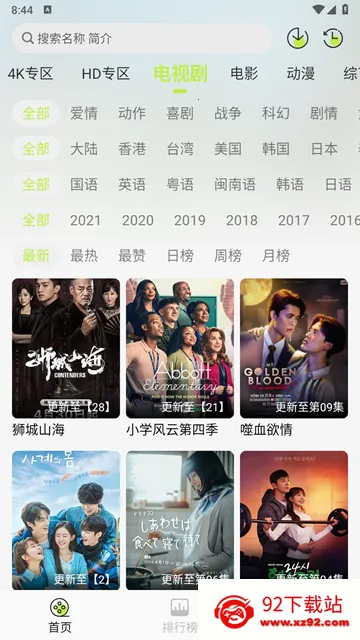Image resolution: width=360 pixels, height=640 pixels.
Task: Sort by 周榜
Action: click(228, 256)
